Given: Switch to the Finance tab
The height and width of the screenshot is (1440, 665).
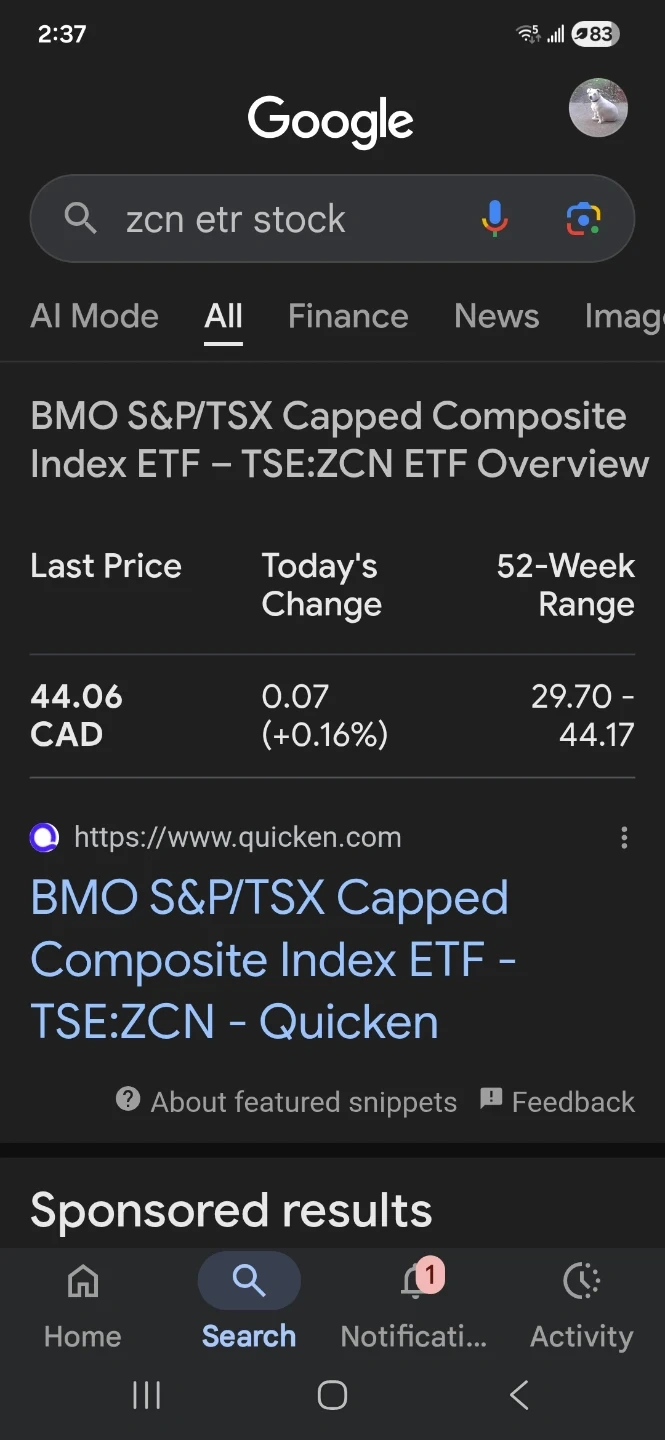Looking at the screenshot, I should click(348, 317).
